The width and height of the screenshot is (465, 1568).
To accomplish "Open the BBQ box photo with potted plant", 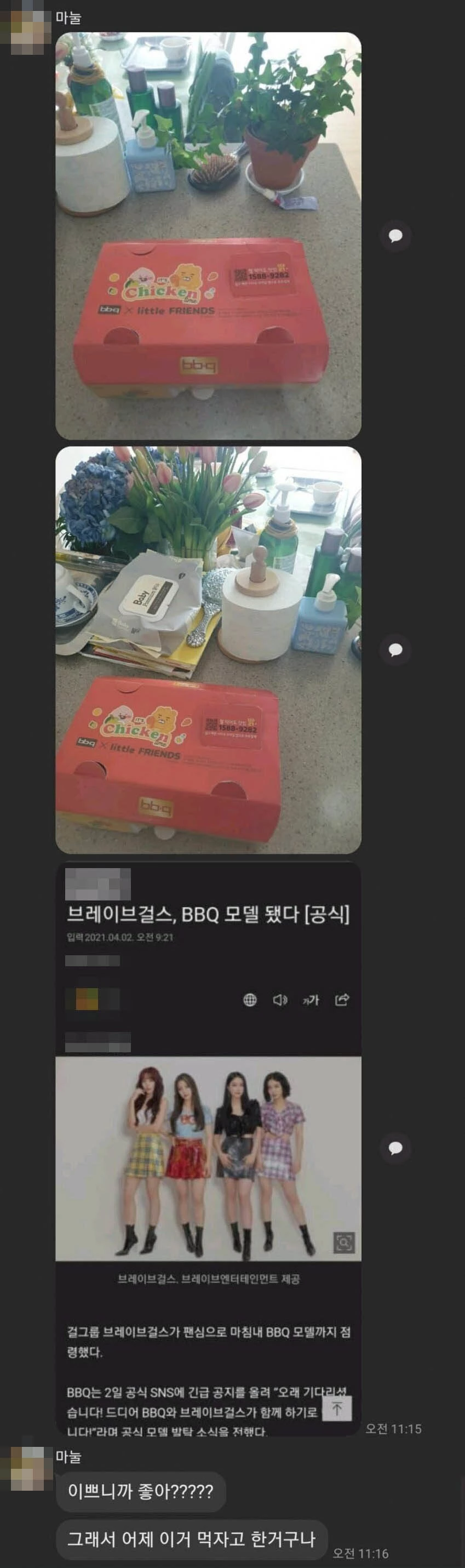I will [208, 236].
